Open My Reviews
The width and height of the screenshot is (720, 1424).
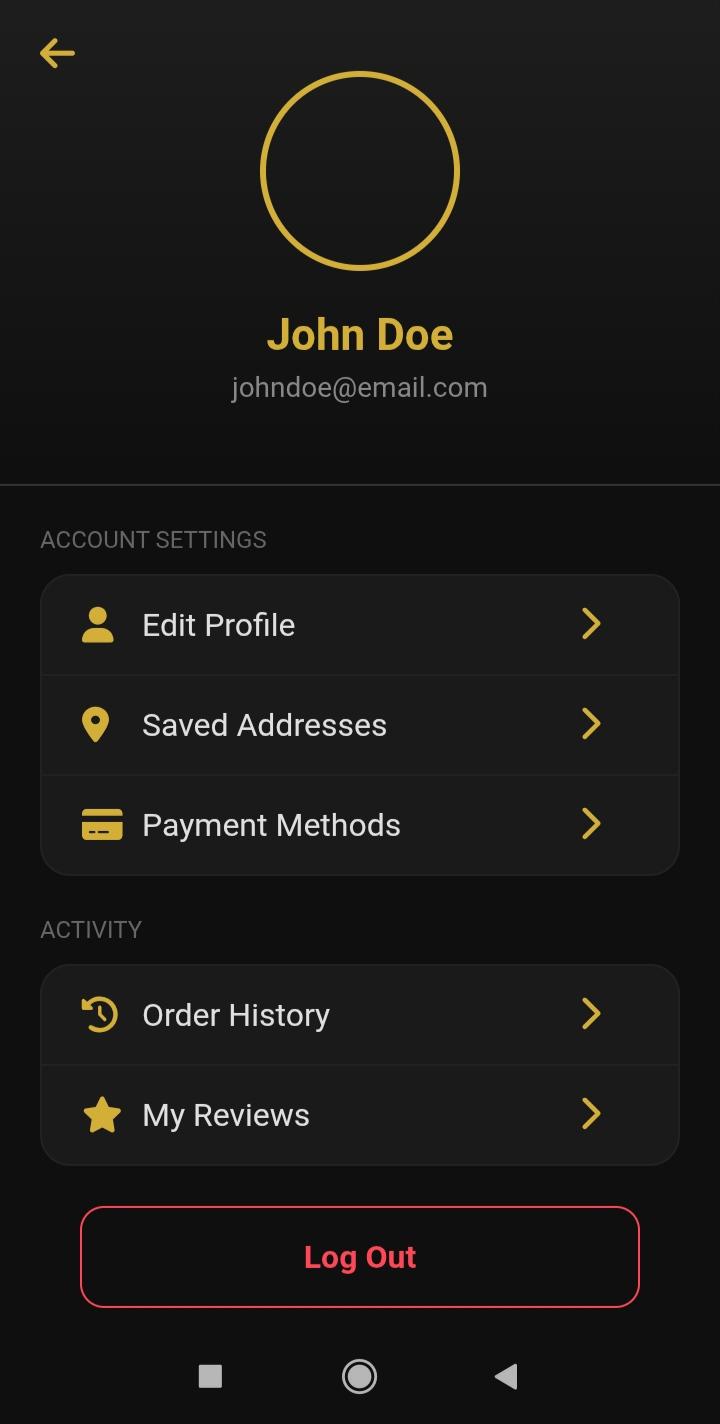pos(359,1115)
